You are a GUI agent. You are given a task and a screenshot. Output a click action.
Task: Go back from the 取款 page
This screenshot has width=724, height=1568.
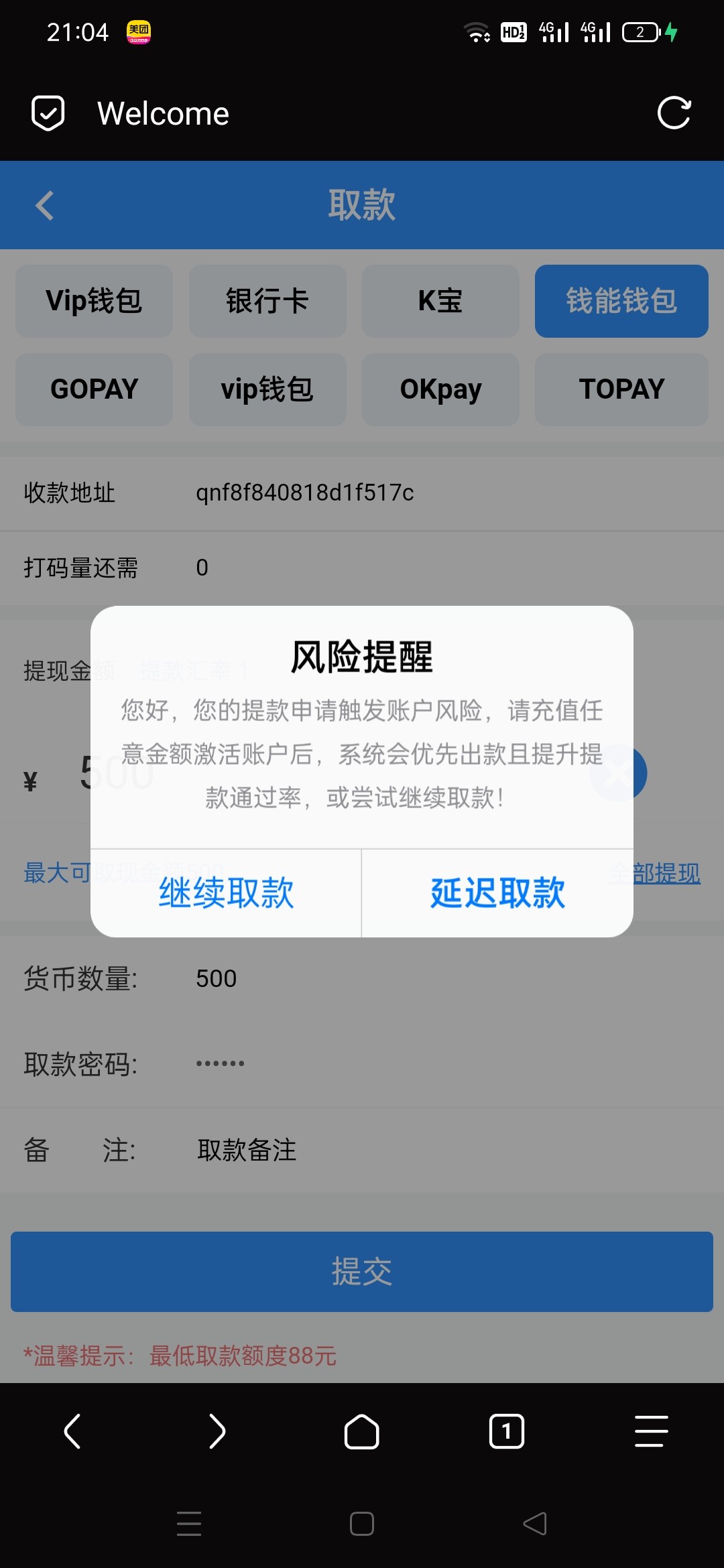44,205
